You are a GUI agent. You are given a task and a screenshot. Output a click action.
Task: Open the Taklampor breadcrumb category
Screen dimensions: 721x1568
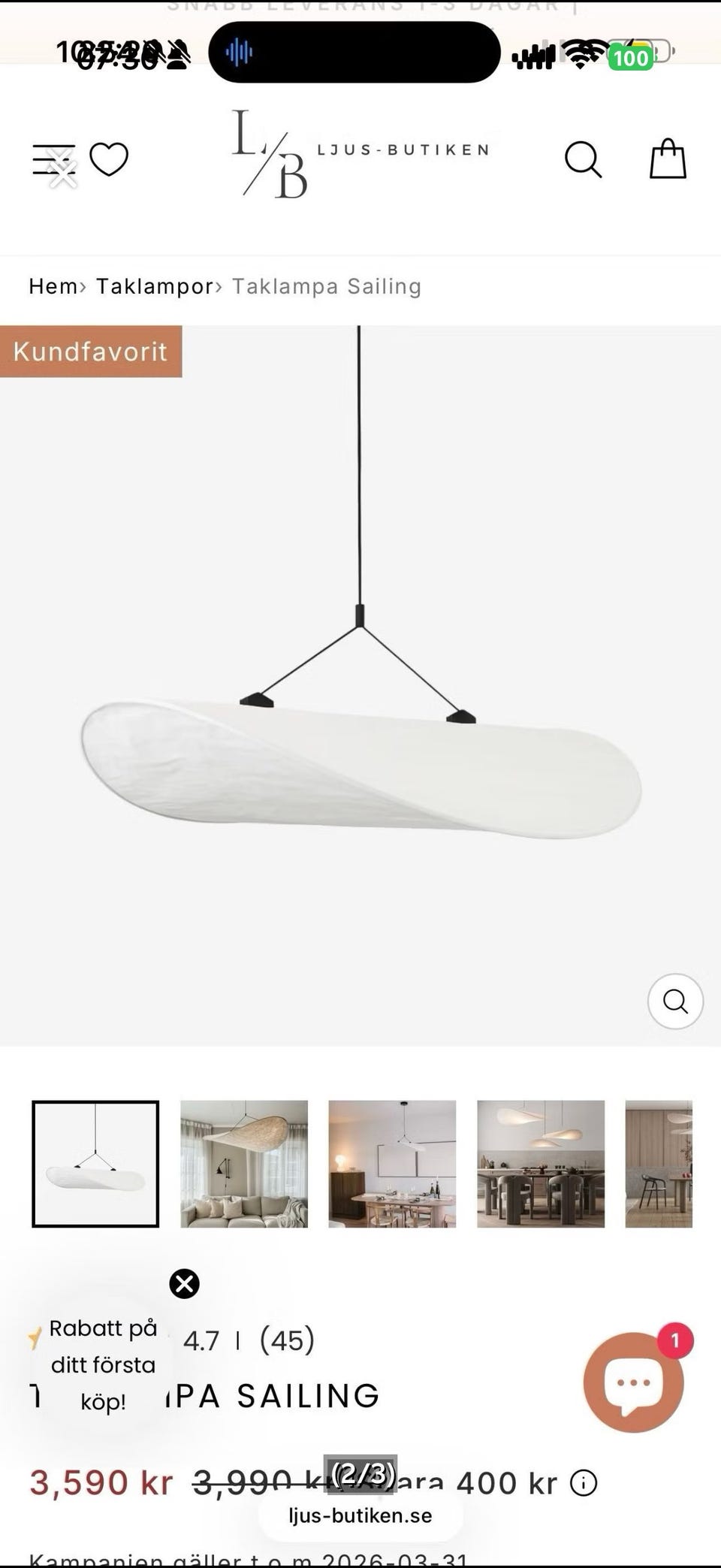[x=154, y=286]
